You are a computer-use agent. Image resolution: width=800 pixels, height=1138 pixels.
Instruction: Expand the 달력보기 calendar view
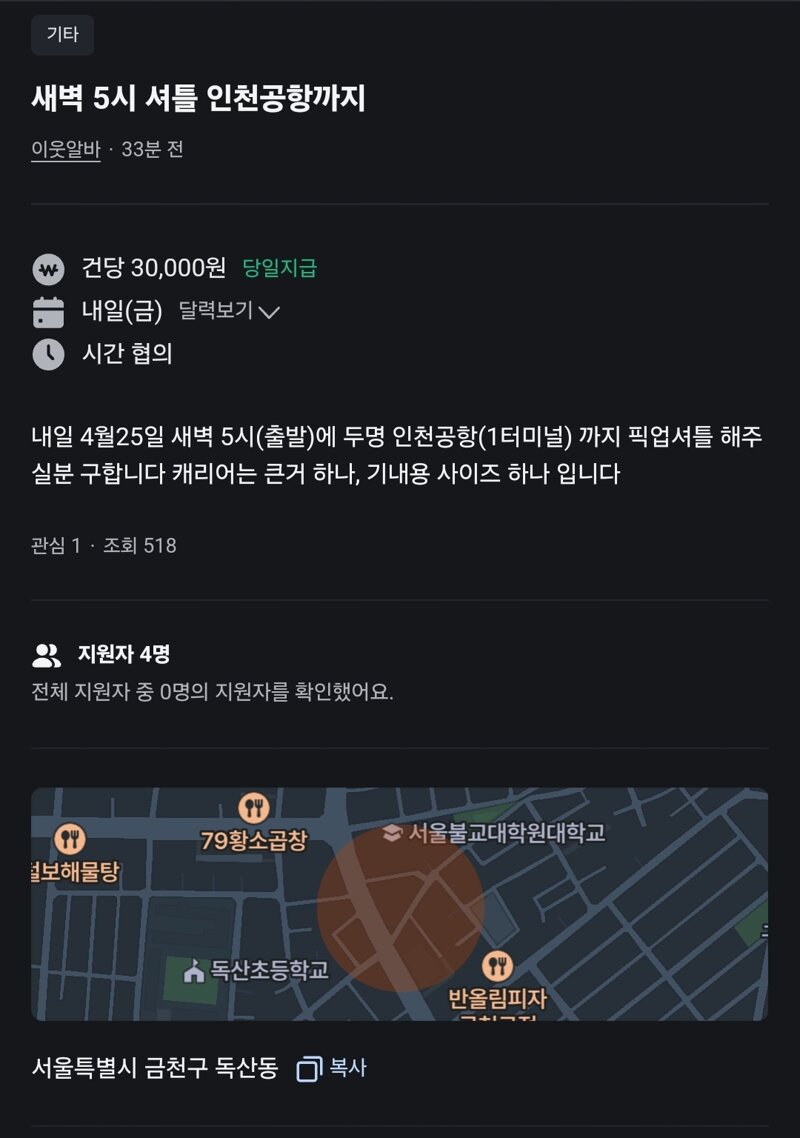(x=229, y=311)
